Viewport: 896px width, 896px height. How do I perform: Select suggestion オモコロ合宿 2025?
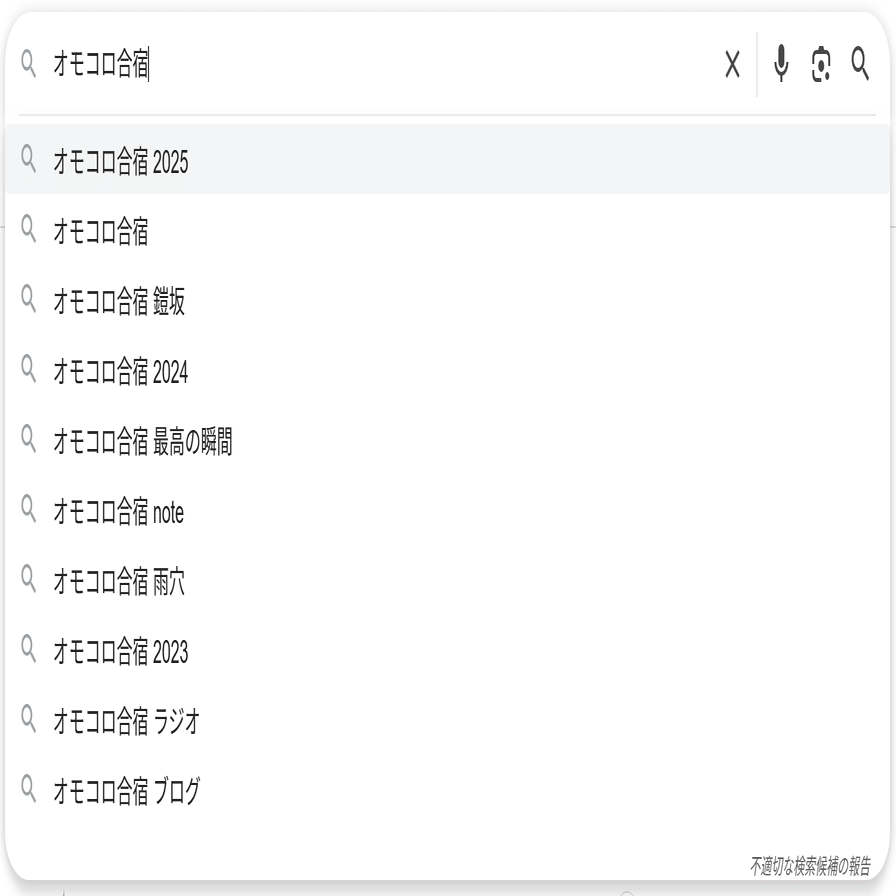click(x=120, y=162)
